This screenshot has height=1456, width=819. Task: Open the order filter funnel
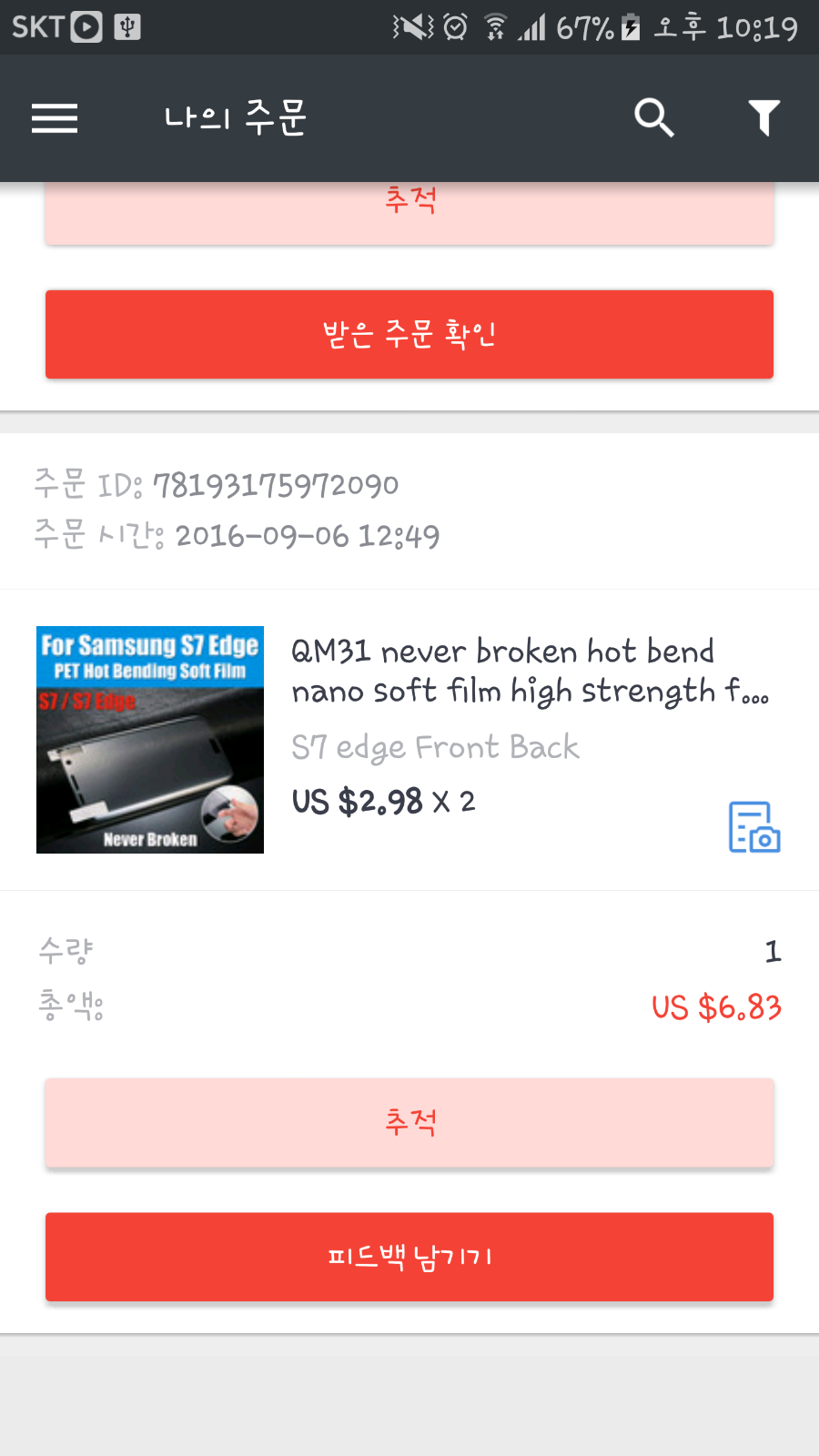click(763, 118)
